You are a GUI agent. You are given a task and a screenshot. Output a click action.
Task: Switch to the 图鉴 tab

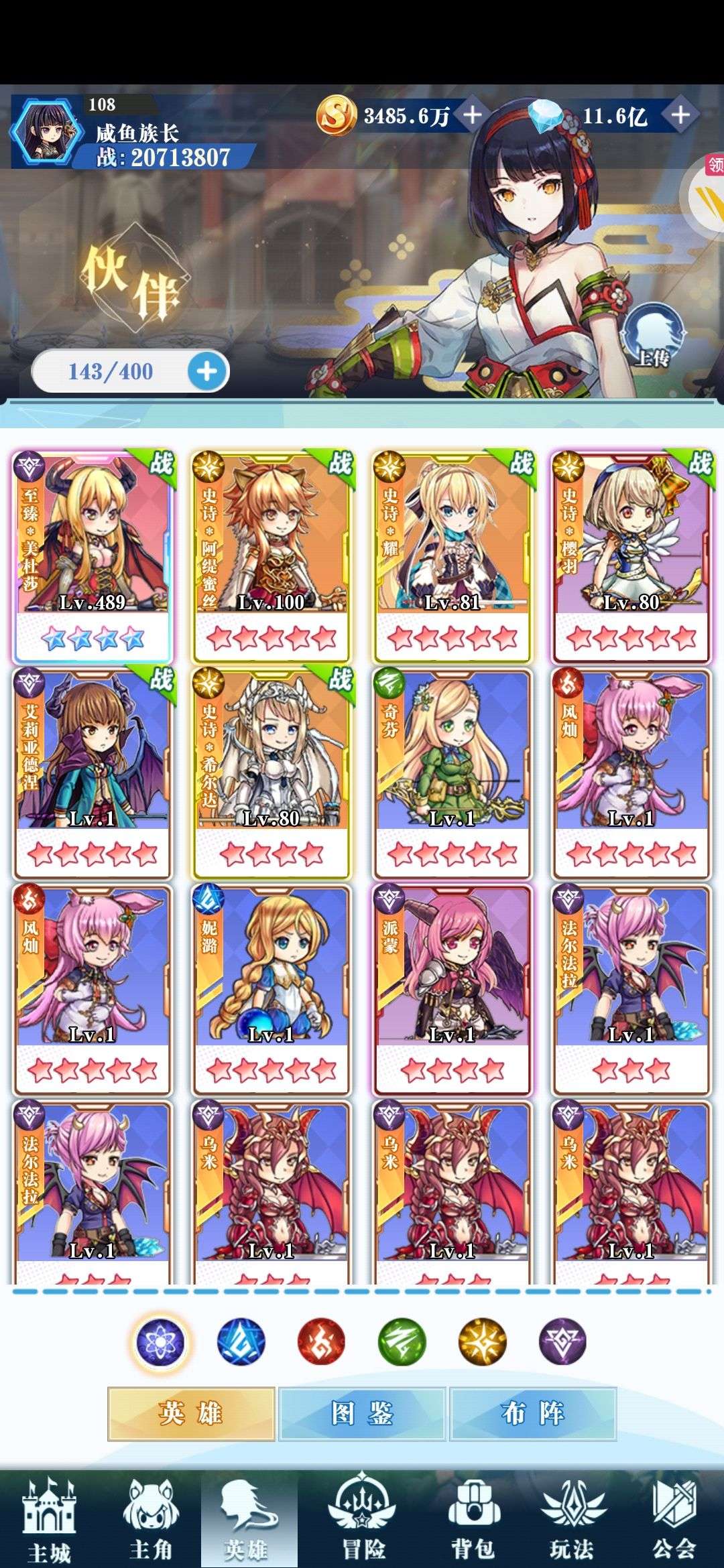[362, 1414]
